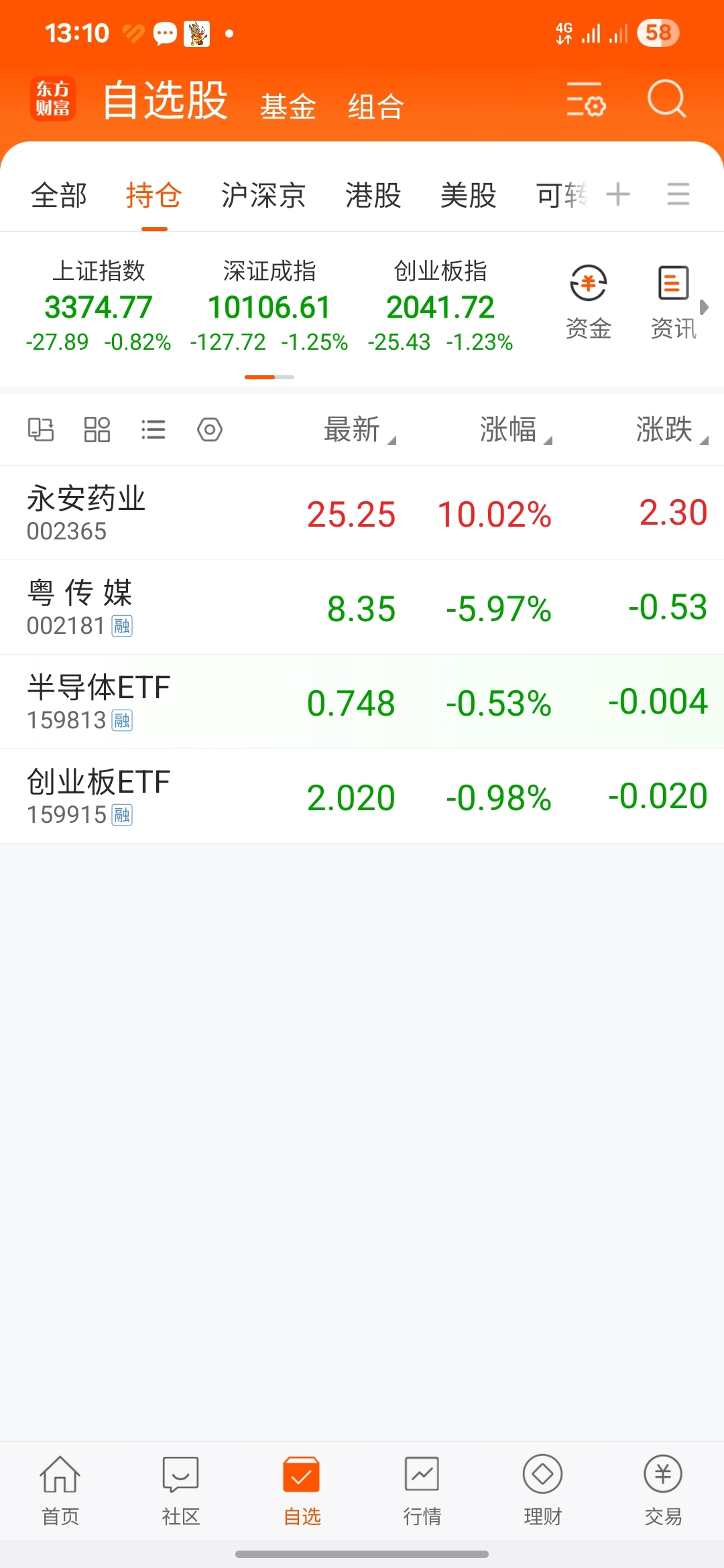Switch to grid view icon

coord(97,430)
